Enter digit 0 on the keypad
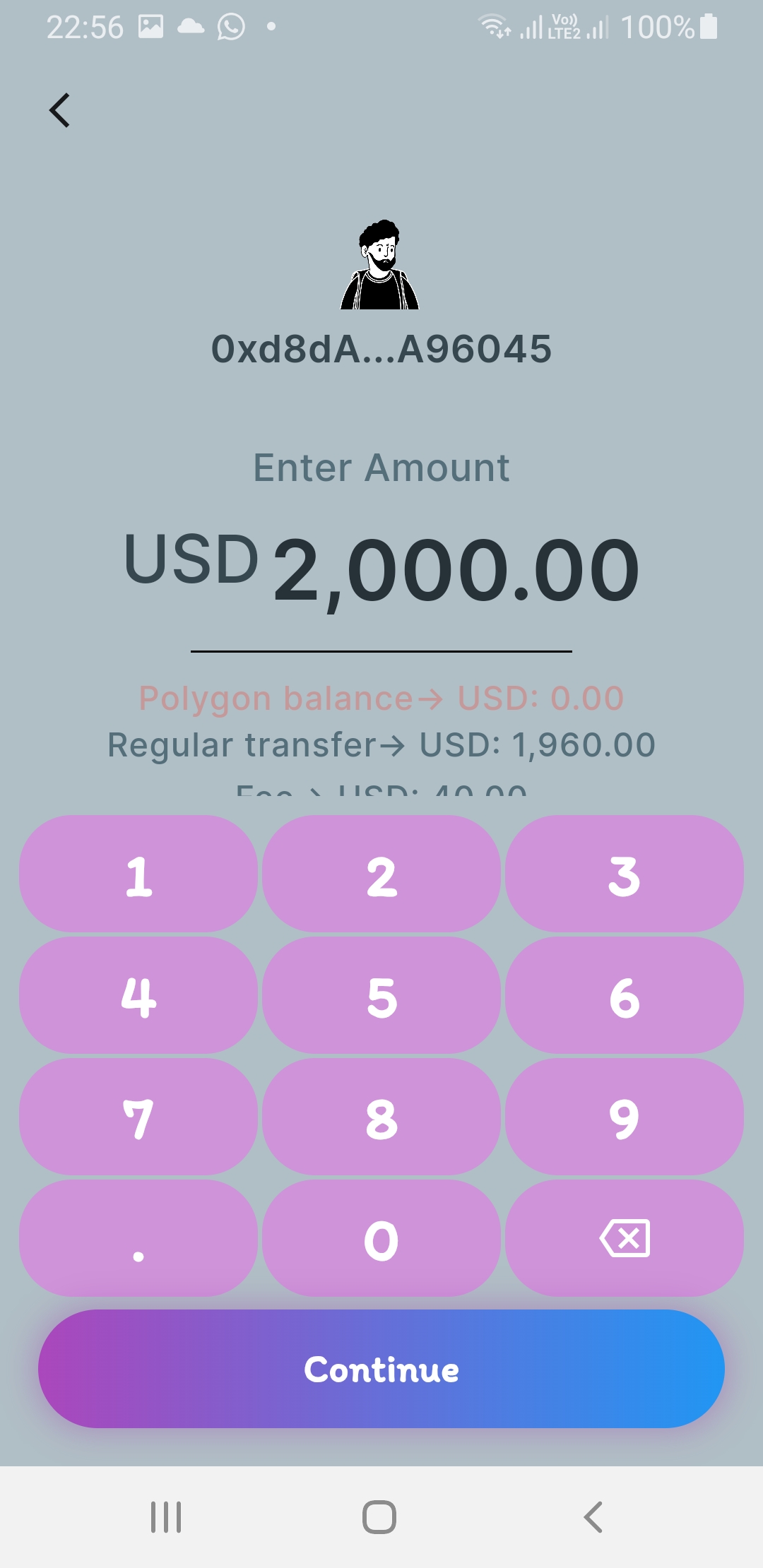763x1568 pixels. tap(381, 1239)
